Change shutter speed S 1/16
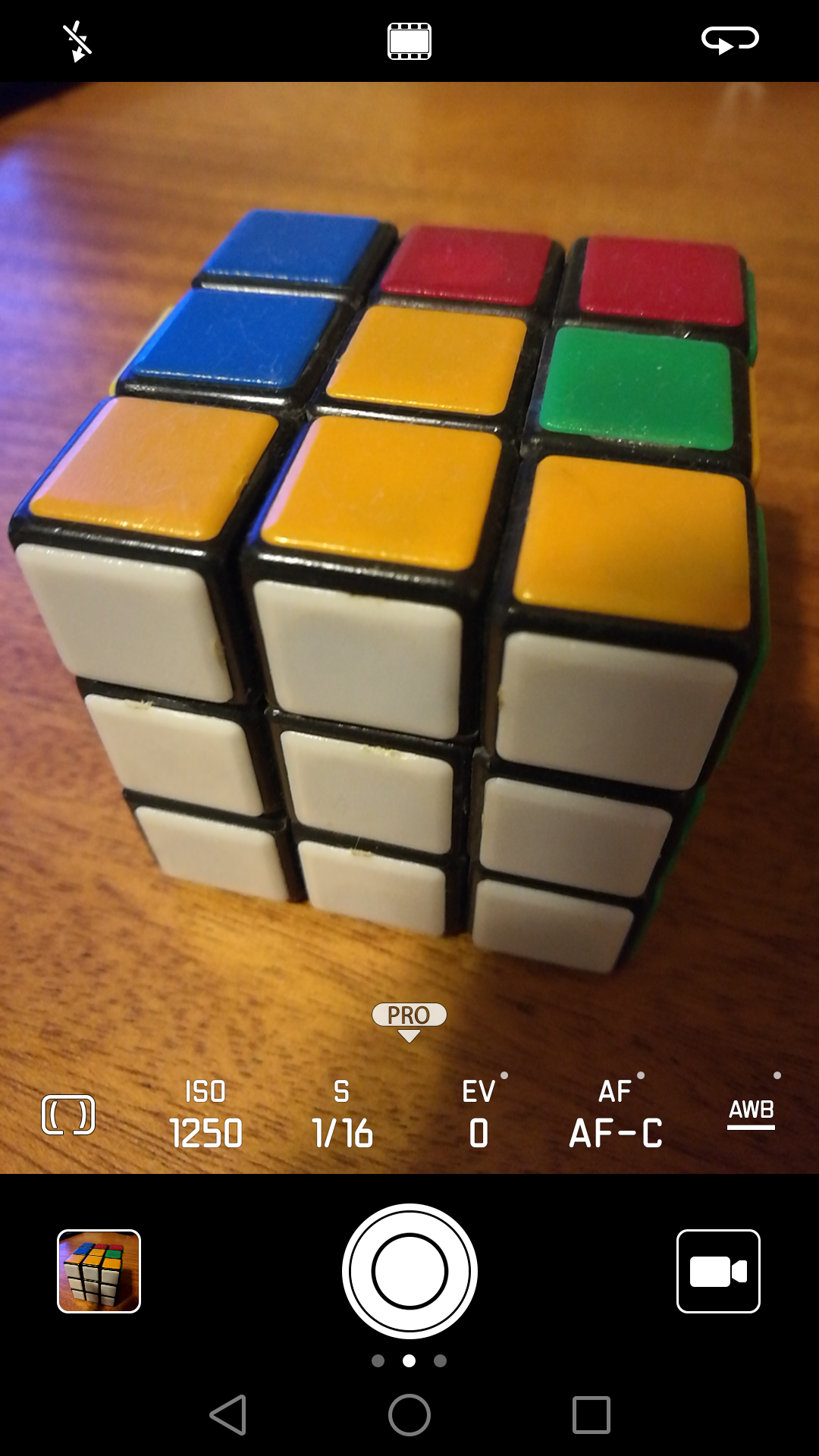 342,1115
